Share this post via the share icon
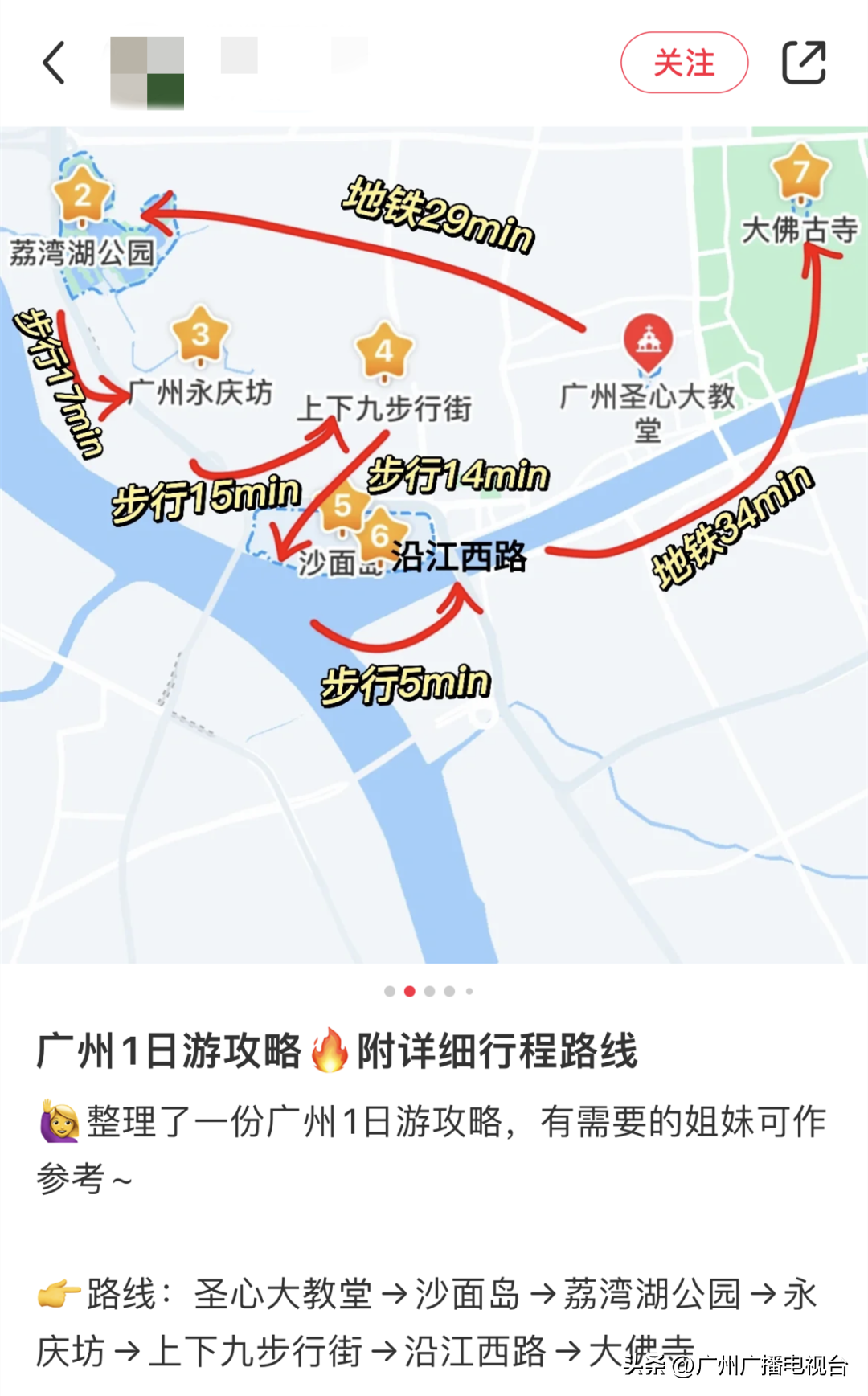The width and height of the screenshot is (868, 1396). [x=804, y=63]
